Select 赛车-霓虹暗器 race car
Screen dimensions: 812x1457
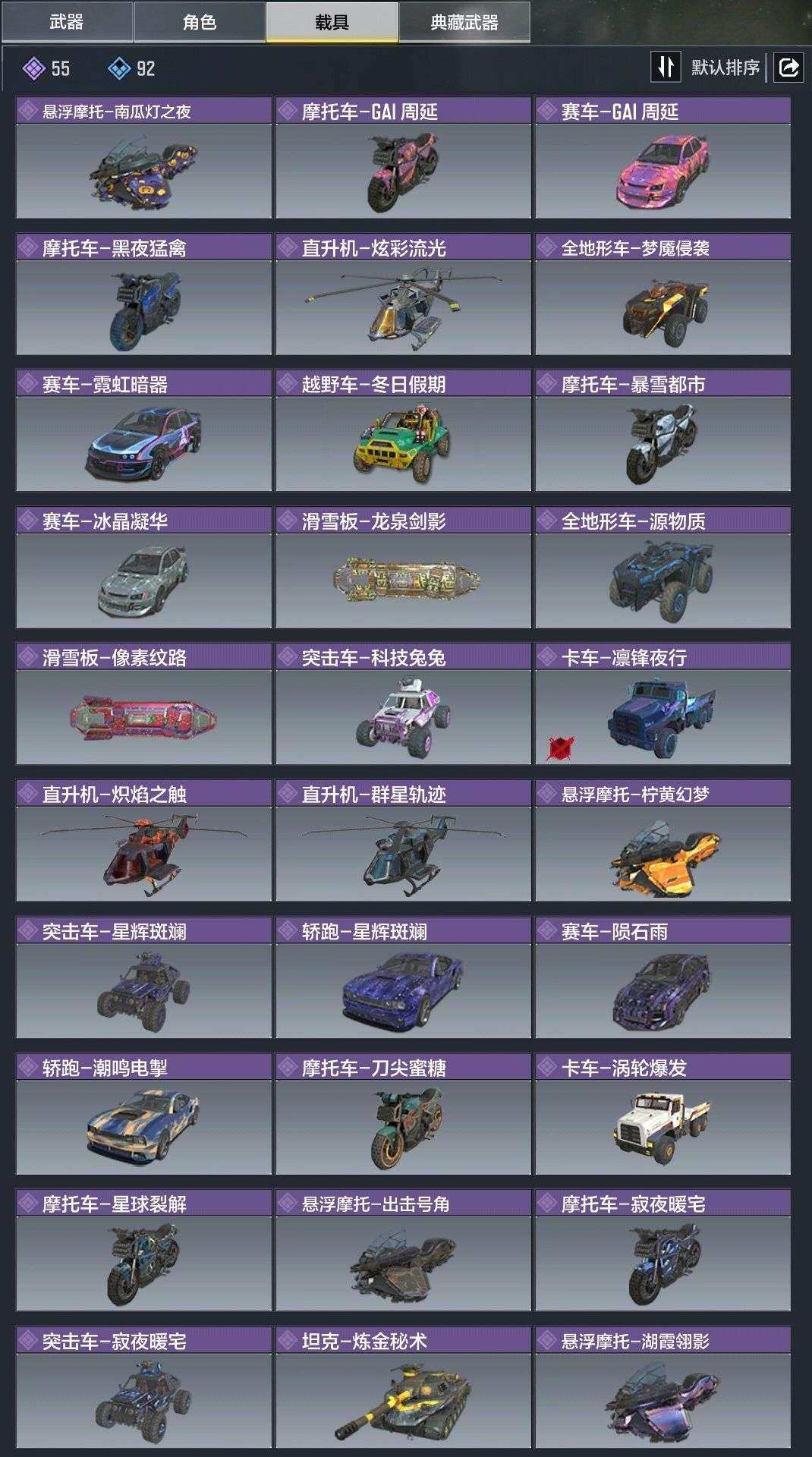(143, 431)
